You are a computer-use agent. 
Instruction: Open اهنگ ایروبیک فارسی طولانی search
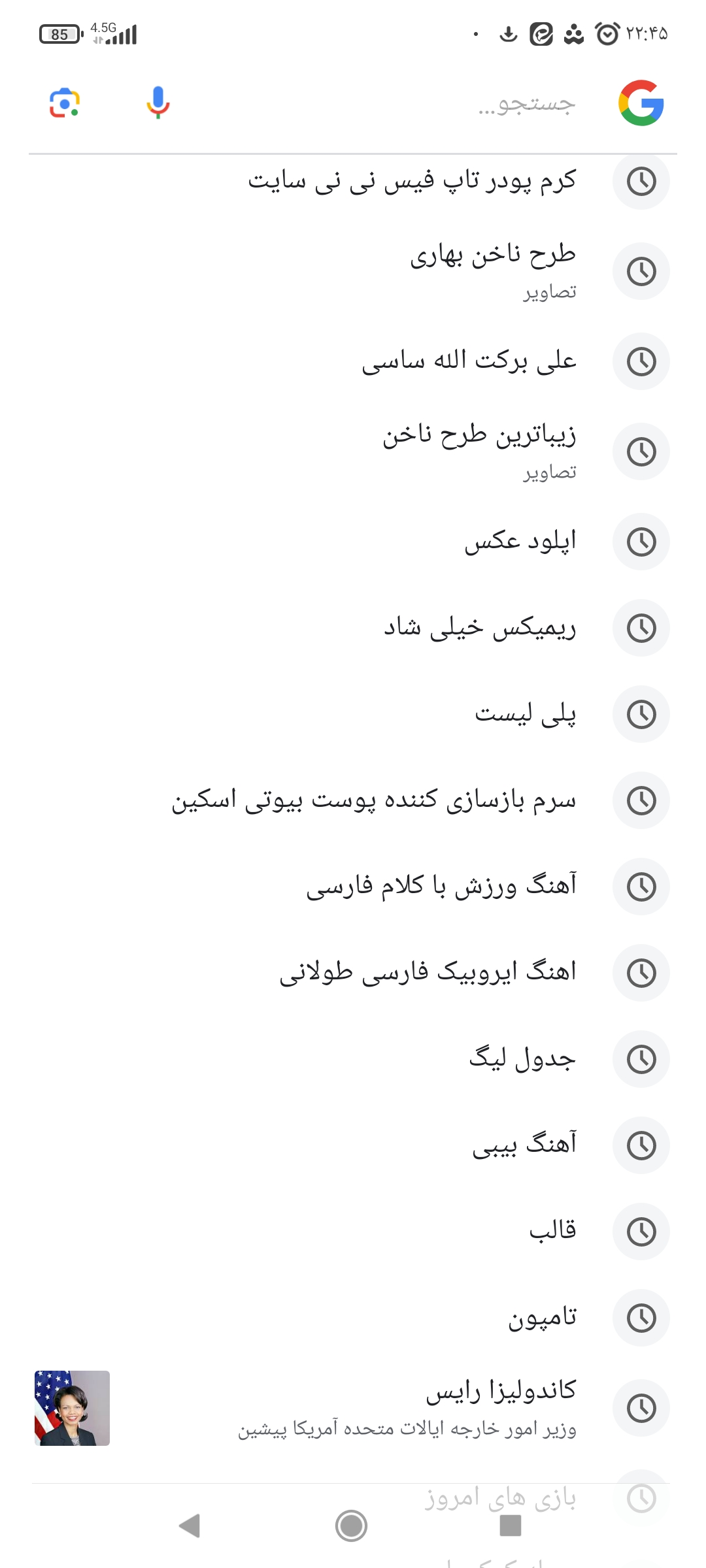click(x=353, y=973)
